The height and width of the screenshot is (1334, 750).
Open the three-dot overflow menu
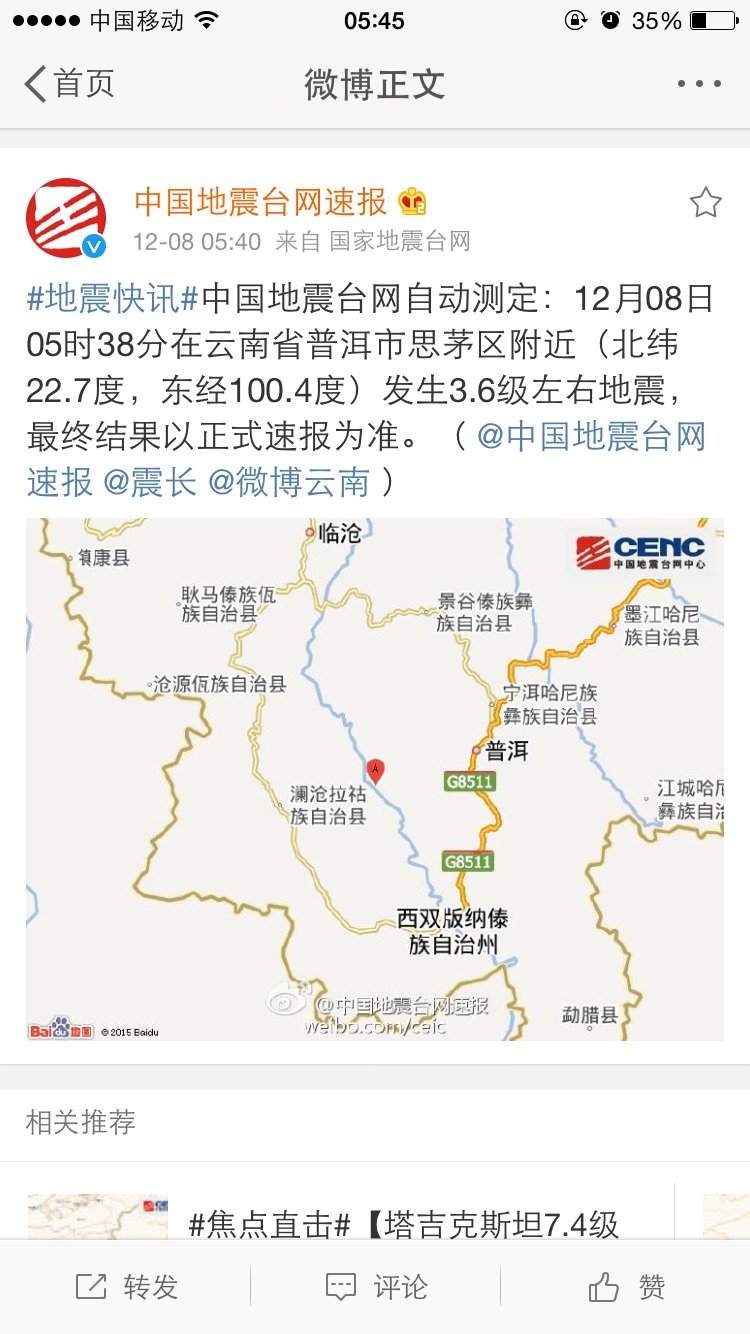click(699, 84)
